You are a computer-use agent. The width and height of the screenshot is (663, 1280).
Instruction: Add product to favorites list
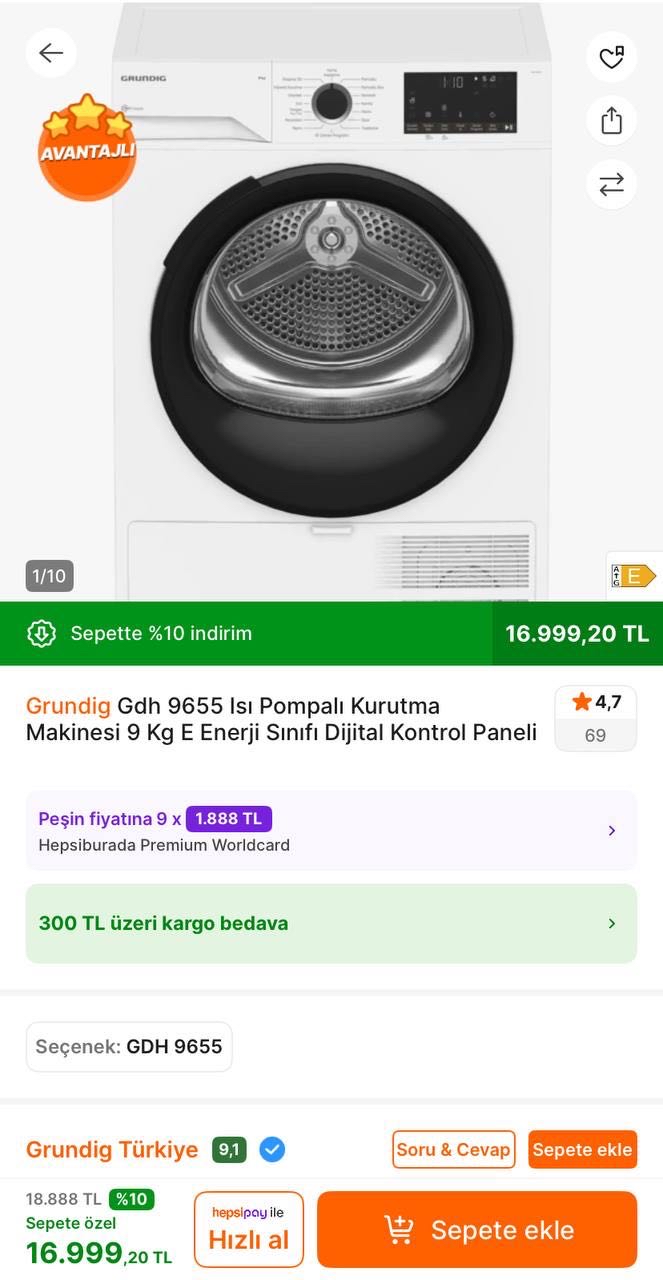611,57
